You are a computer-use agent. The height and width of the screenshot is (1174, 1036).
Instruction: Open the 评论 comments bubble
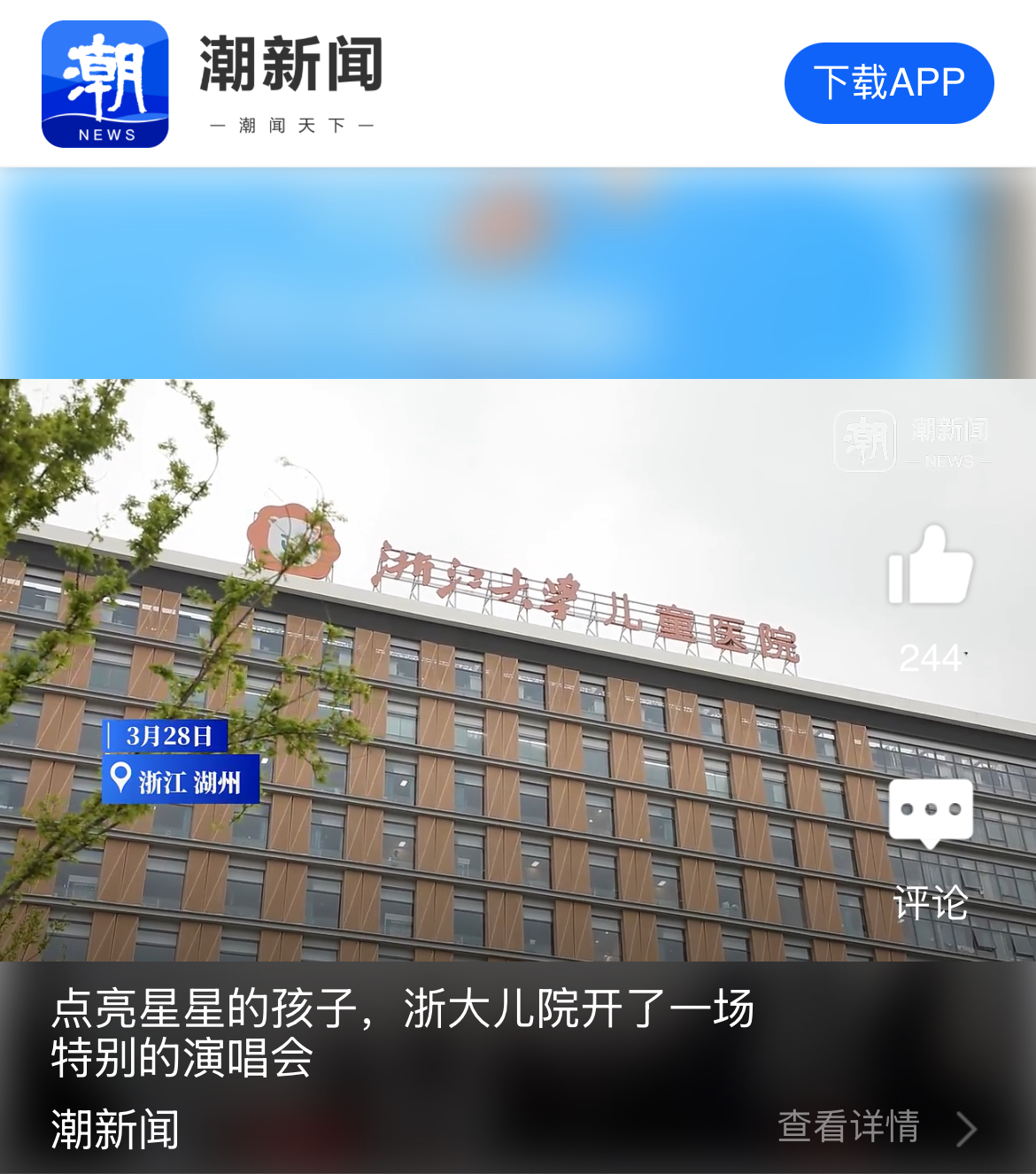tap(930, 815)
